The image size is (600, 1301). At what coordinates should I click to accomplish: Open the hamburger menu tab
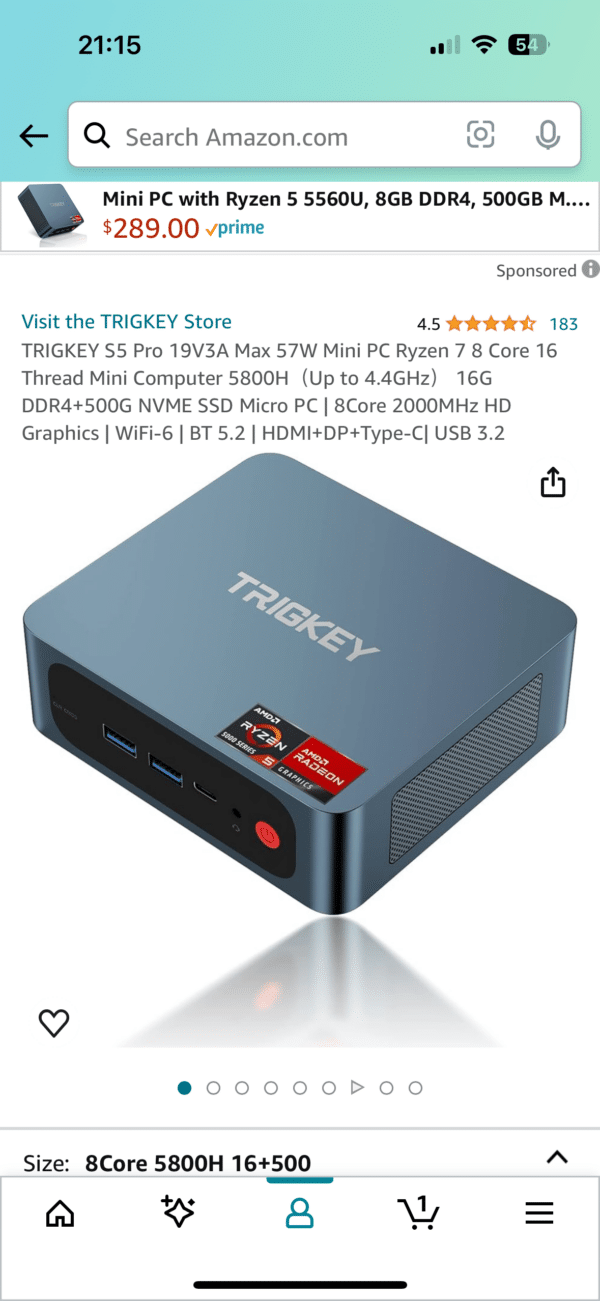tap(539, 1213)
